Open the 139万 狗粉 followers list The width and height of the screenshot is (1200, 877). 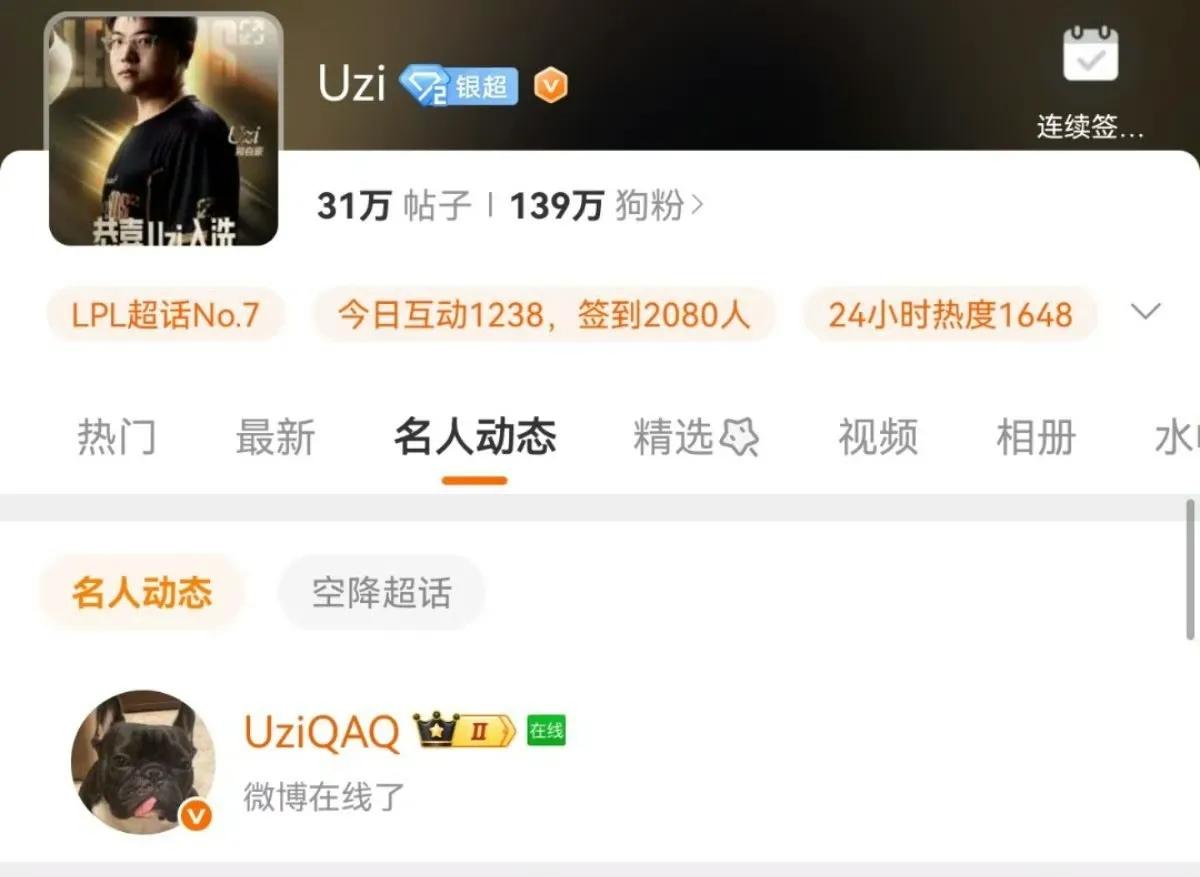point(606,206)
